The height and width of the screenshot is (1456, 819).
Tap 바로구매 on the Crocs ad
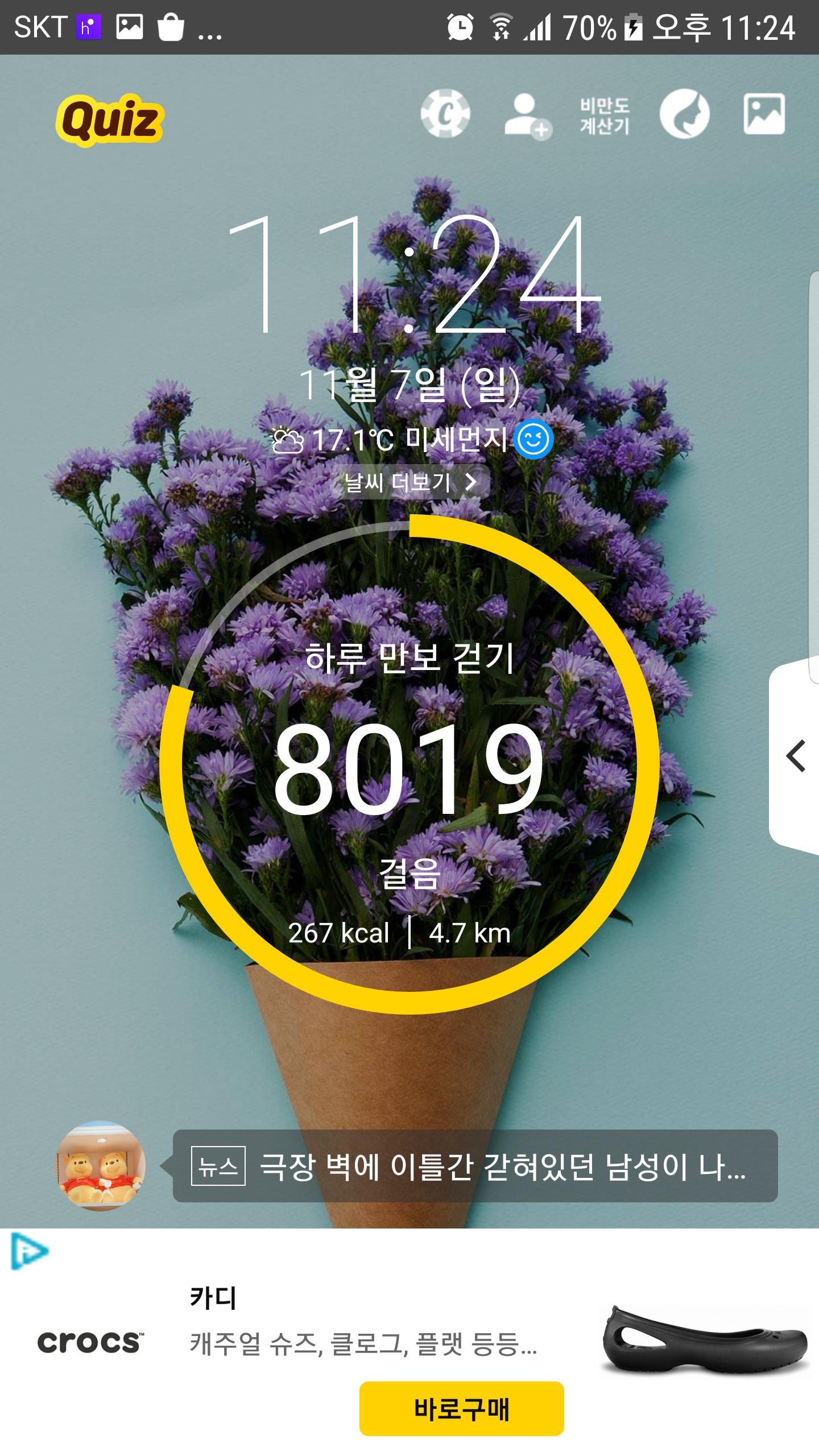[461, 1408]
